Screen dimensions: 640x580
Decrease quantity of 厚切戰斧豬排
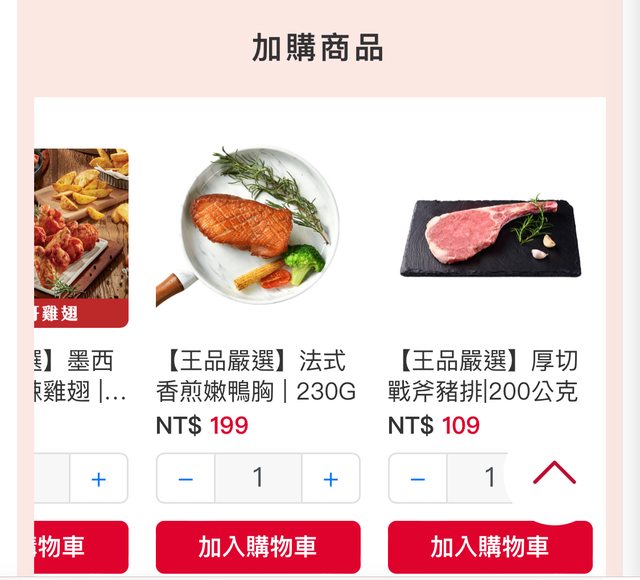(x=418, y=479)
